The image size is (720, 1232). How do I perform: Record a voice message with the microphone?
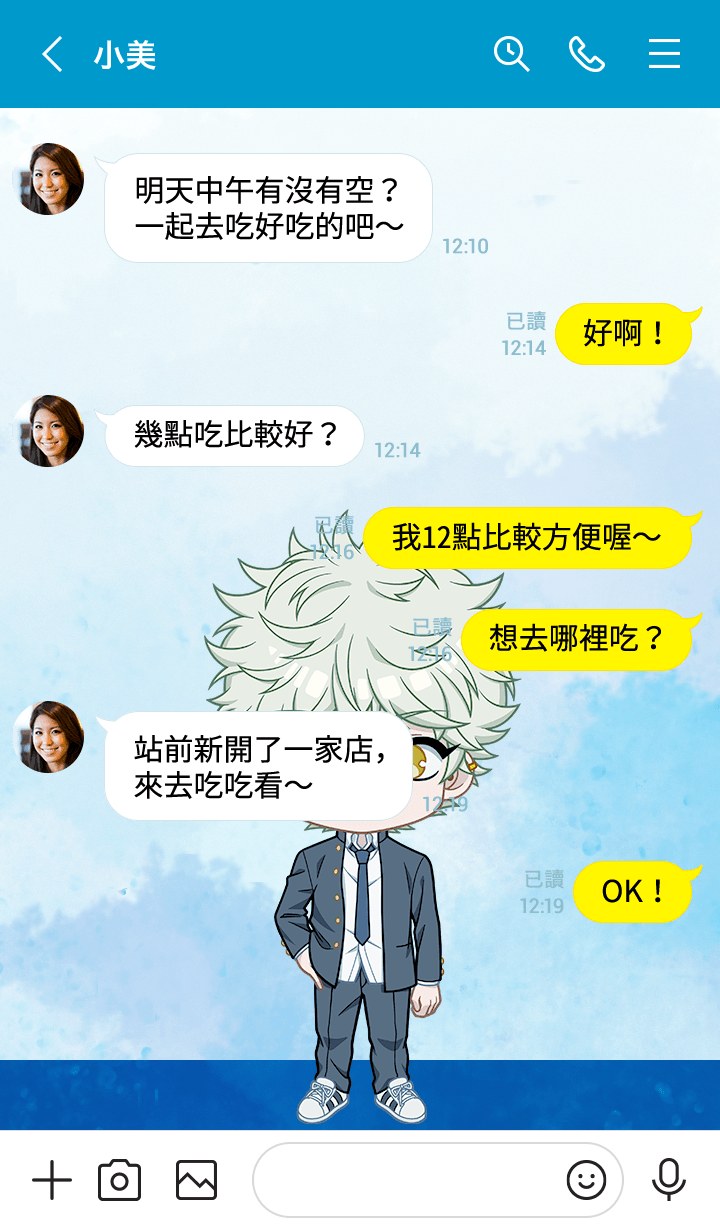pos(669,1180)
